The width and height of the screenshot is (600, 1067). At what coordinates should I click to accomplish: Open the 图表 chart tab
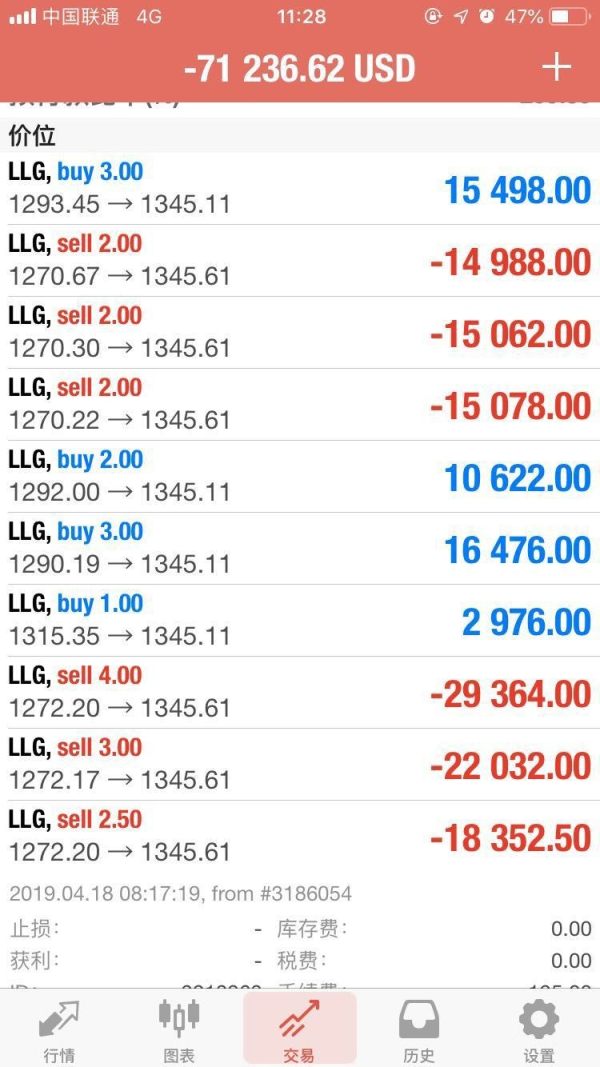coord(179,1029)
